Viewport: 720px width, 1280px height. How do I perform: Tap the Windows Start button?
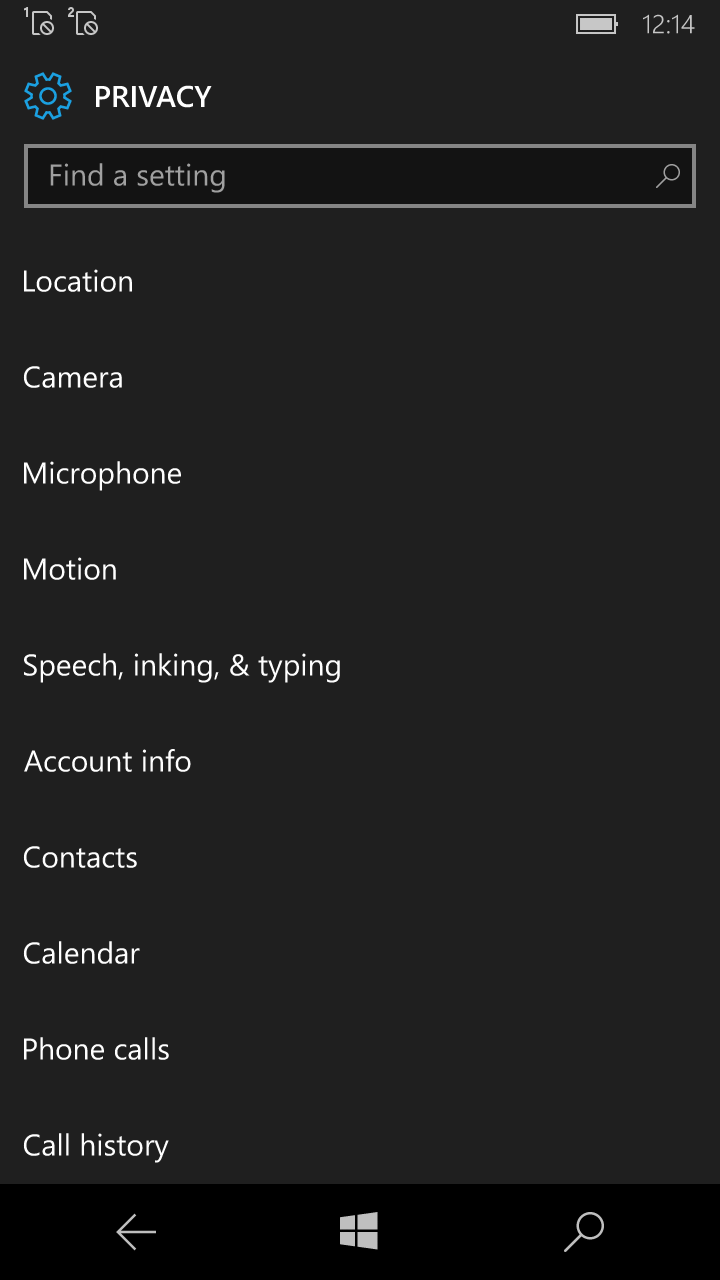tap(359, 1231)
